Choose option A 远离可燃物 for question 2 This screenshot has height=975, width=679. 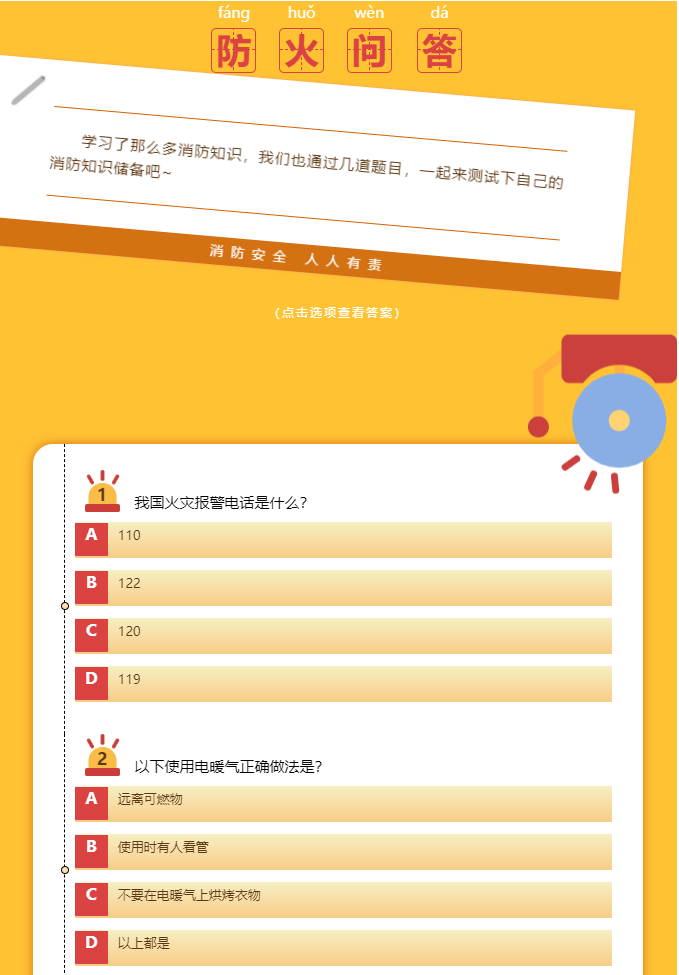pos(343,803)
